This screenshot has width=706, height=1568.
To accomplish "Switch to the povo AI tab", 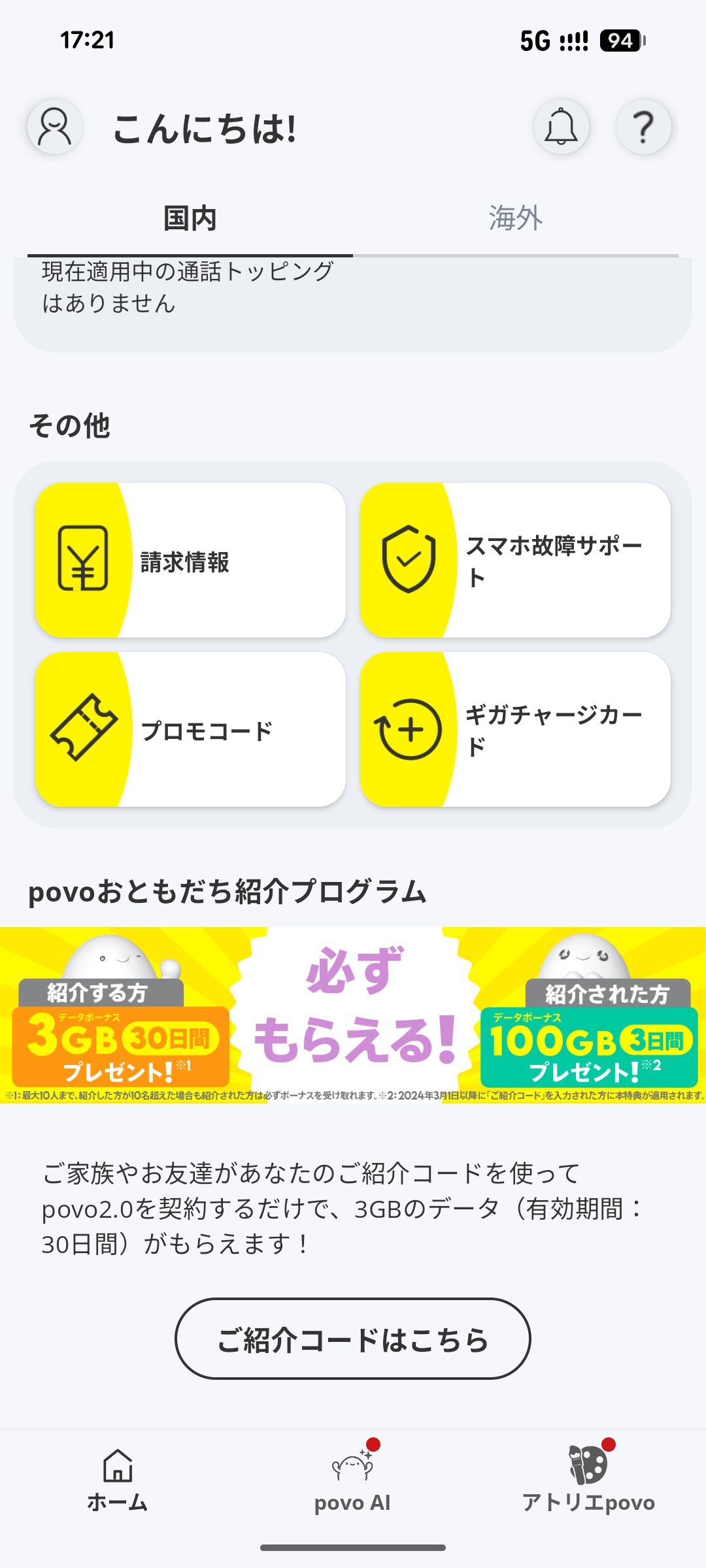I will point(352,1480).
